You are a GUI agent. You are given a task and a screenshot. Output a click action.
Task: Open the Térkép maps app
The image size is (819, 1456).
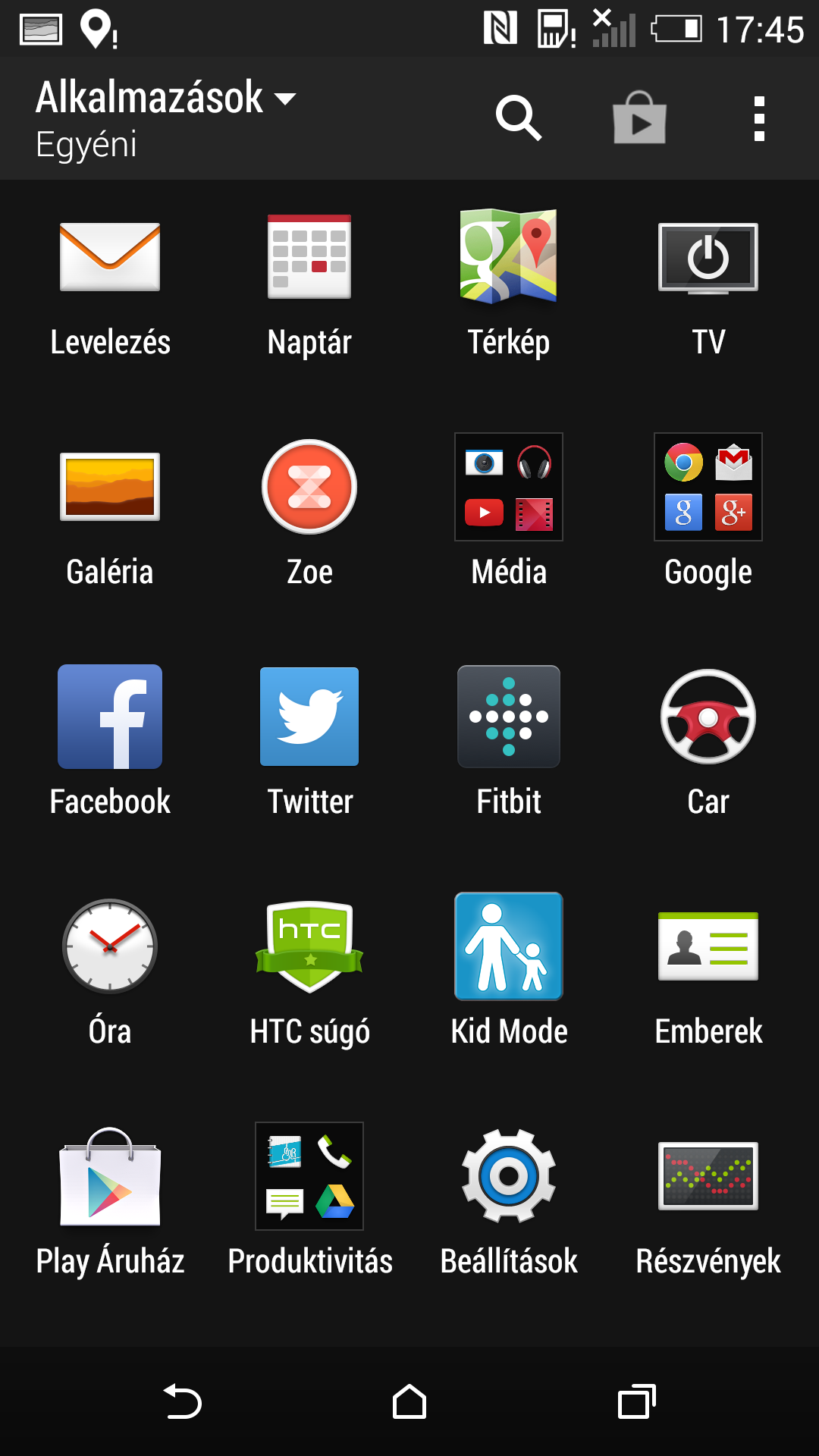(508, 258)
